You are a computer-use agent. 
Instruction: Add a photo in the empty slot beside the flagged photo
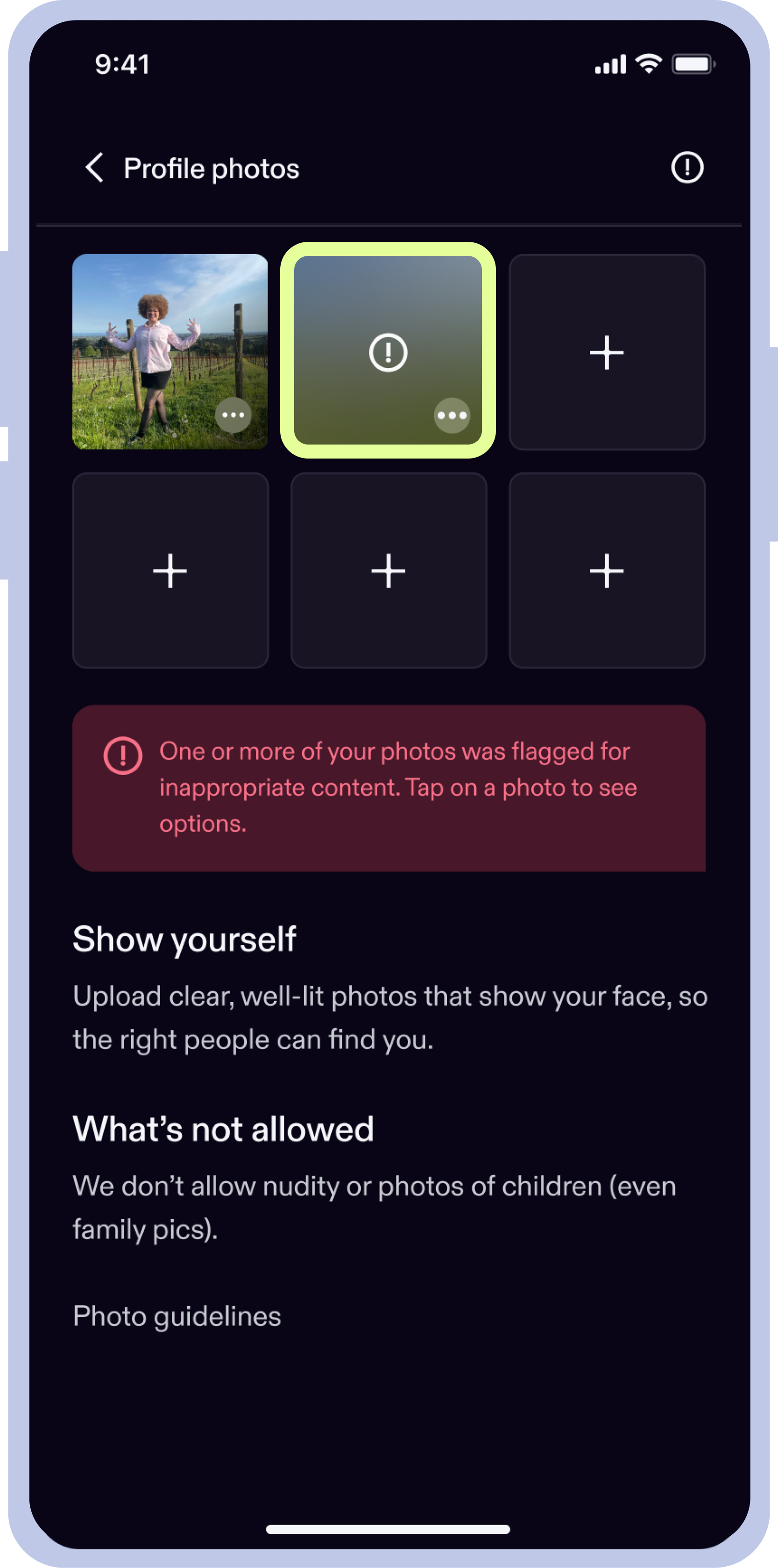coord(606,352)
